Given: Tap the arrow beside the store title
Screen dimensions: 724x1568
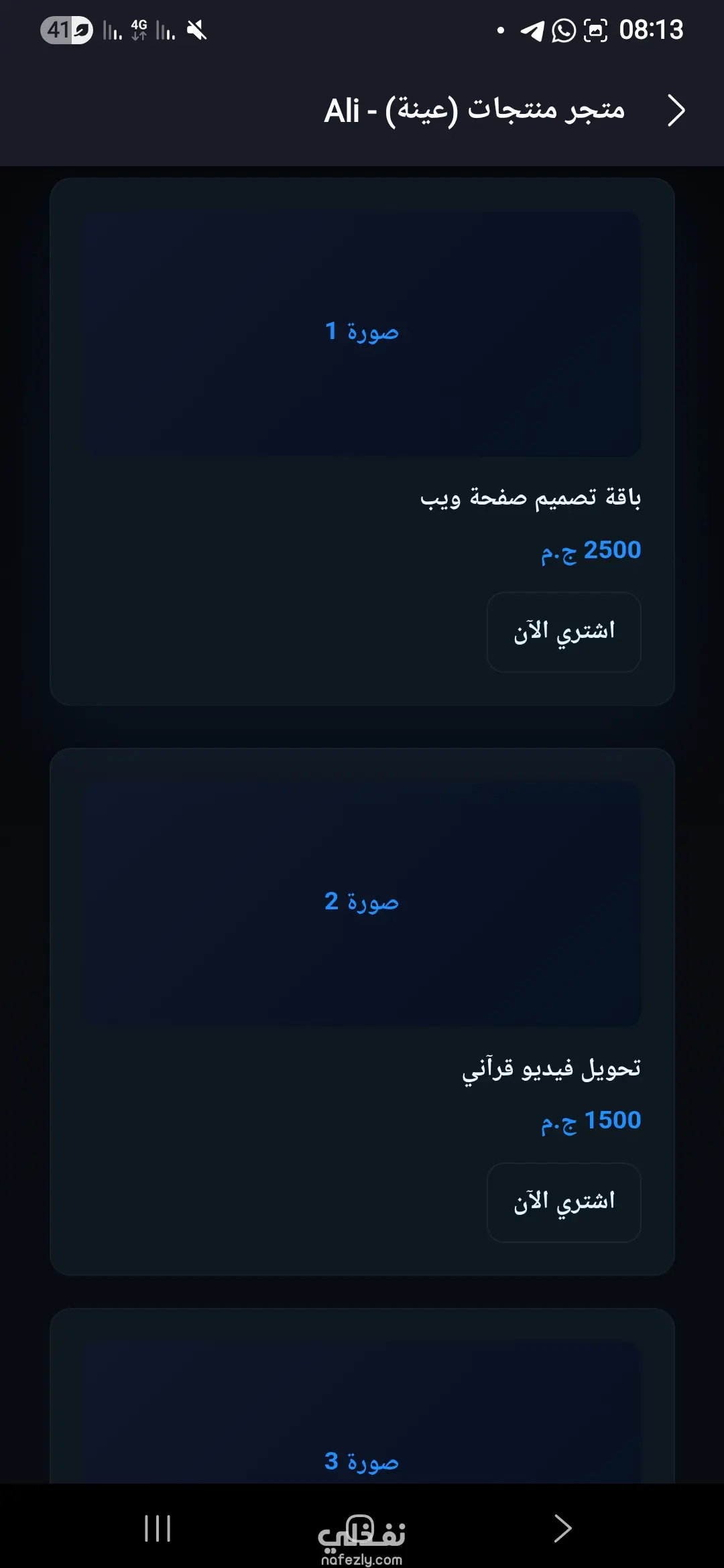Looking at the screenshot, I should 676,111.
